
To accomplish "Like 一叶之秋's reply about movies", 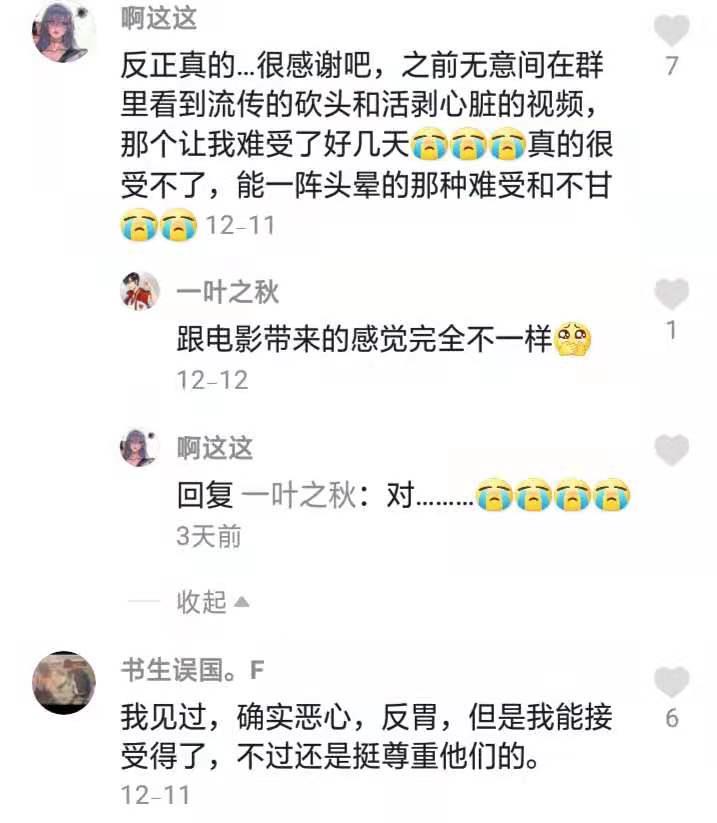I will (x=671, y=295).
